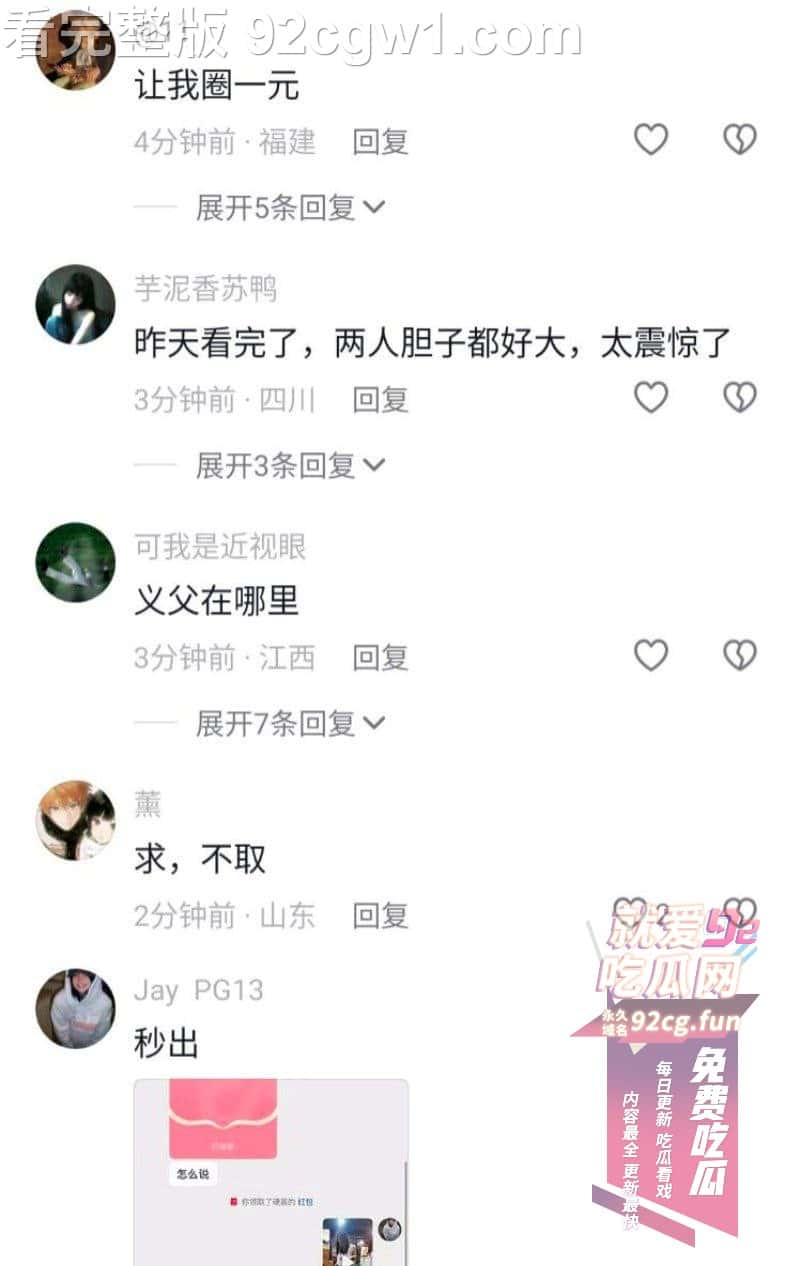Open 可我是近视眼's profile avatar
The width and height of the screenshot is (800, 1266).
[75, 562]
